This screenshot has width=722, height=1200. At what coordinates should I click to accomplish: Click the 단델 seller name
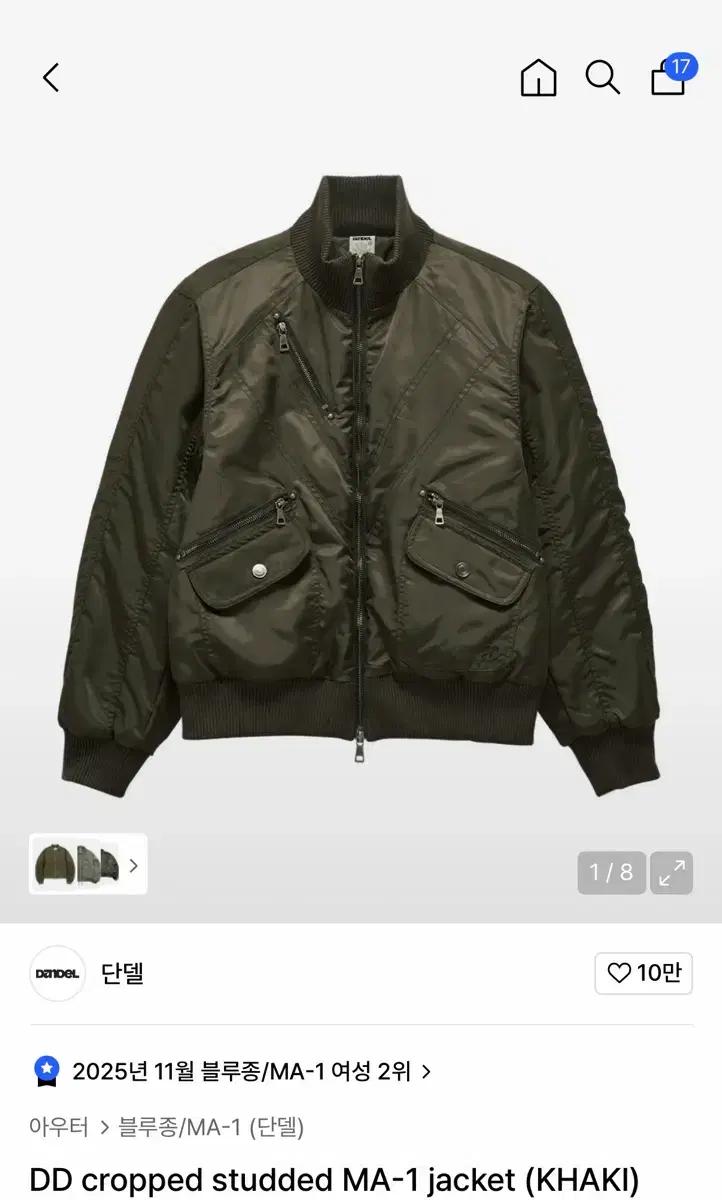coord(120,974)
